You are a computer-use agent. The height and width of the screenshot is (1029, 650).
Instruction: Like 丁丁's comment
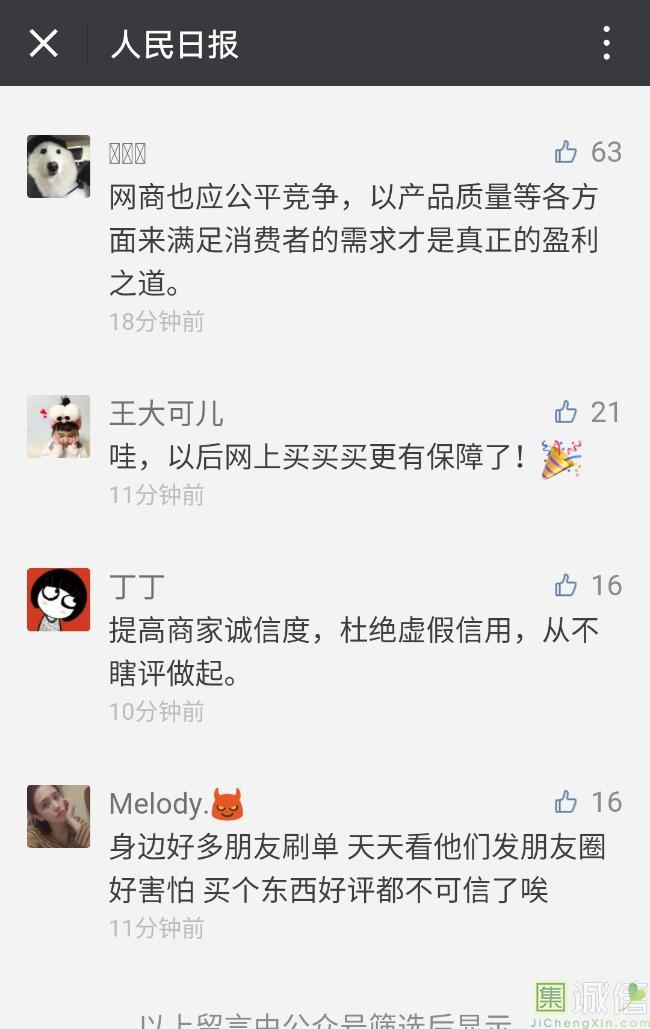(x=566, y=585)
